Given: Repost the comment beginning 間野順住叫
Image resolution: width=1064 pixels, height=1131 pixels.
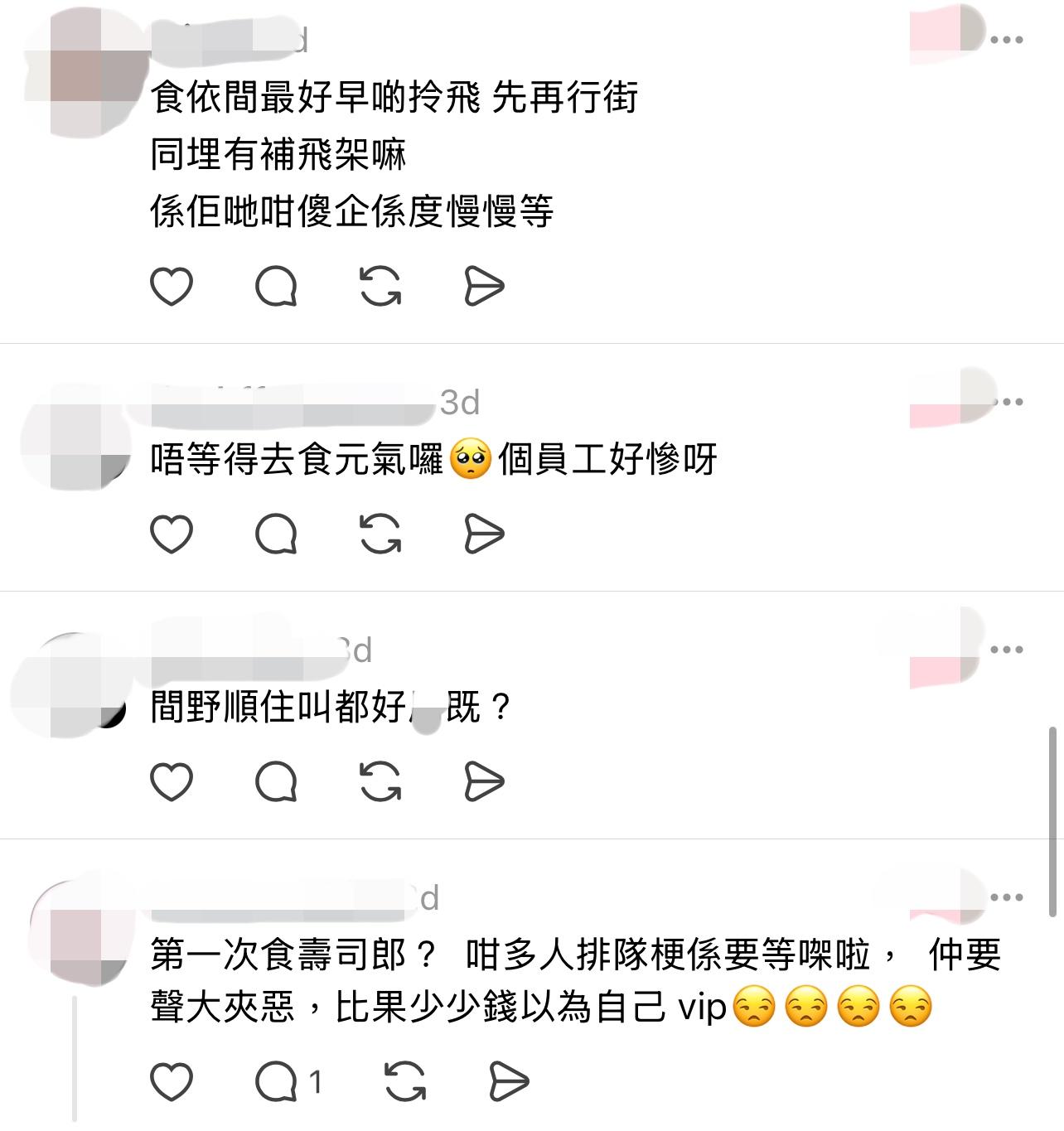Looking at the screenshot, I should 380,781.
